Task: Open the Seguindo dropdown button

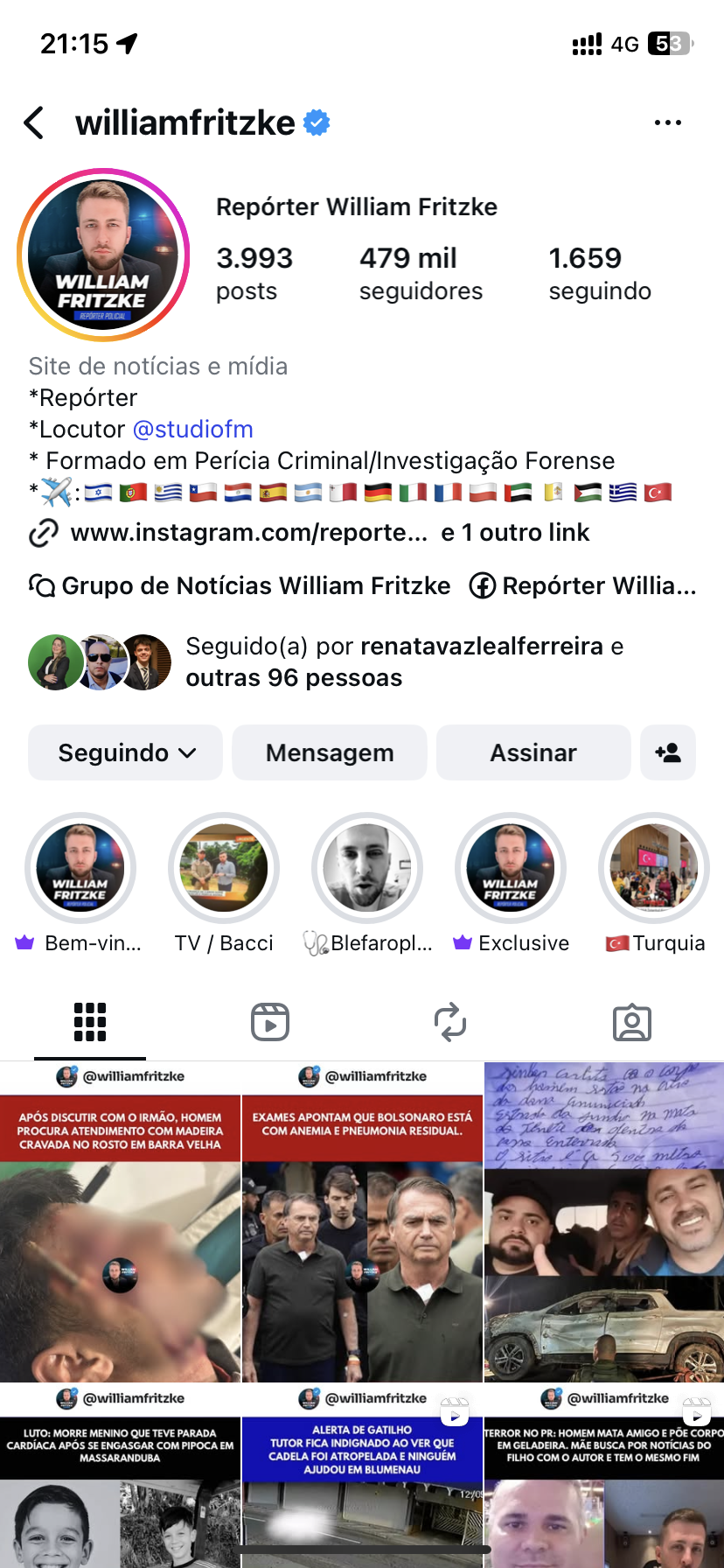Action: [x=125, y=752]
